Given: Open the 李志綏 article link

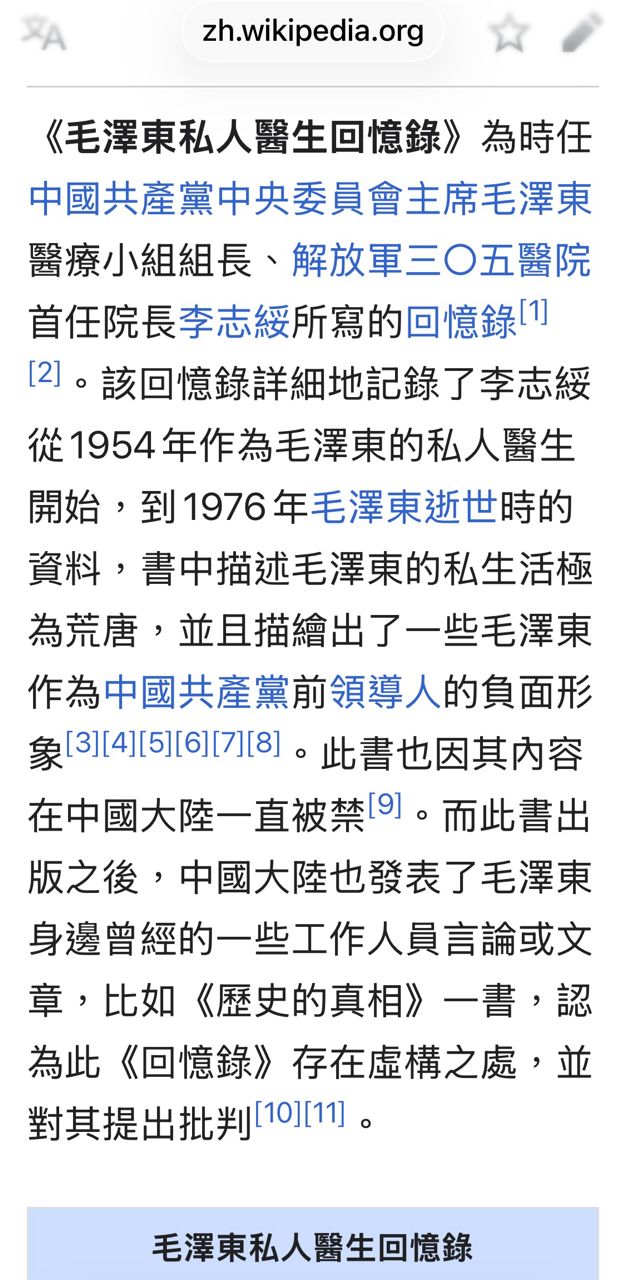Looking at the screenshot, I should click(234, 322).
